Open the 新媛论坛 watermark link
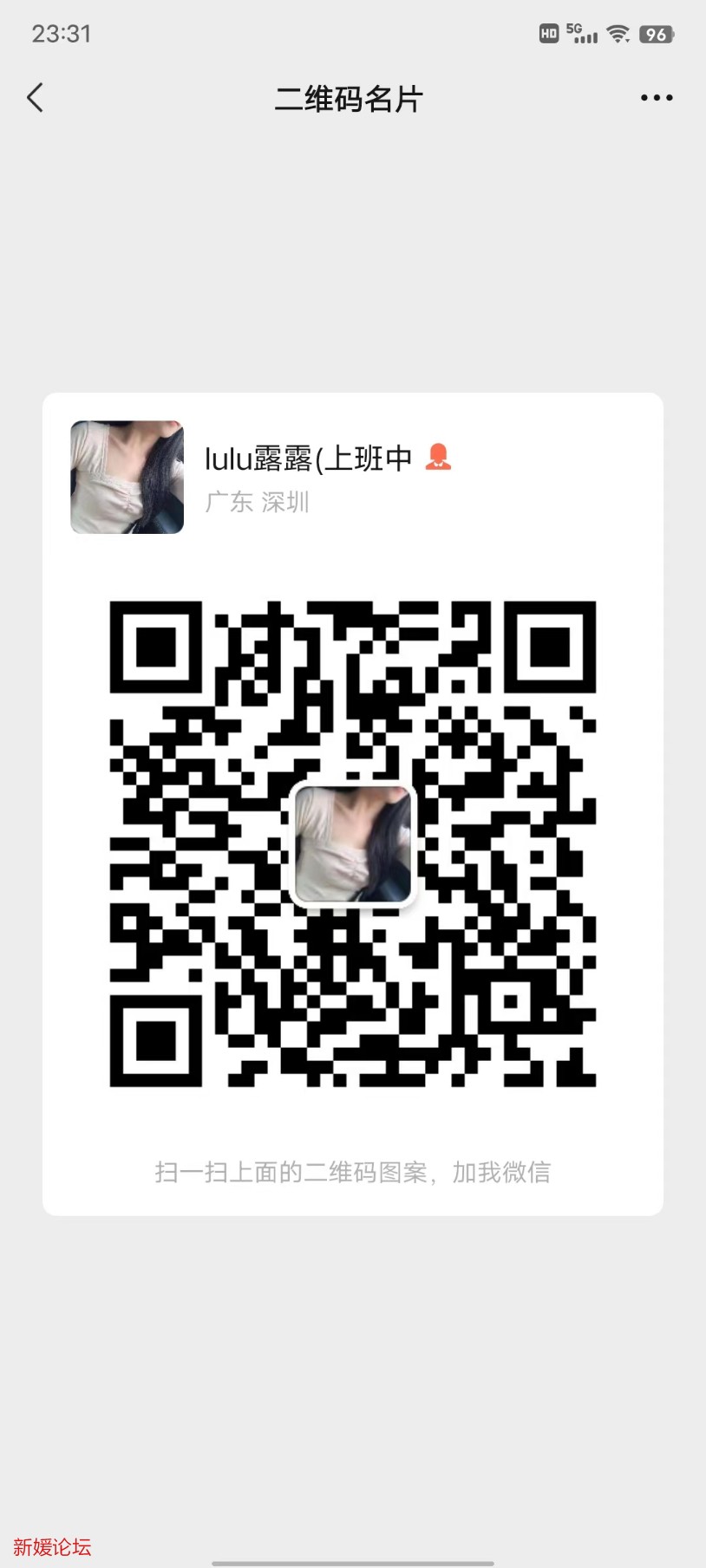Viewport: 706px width, 1568px height. tap(53, 1546)
